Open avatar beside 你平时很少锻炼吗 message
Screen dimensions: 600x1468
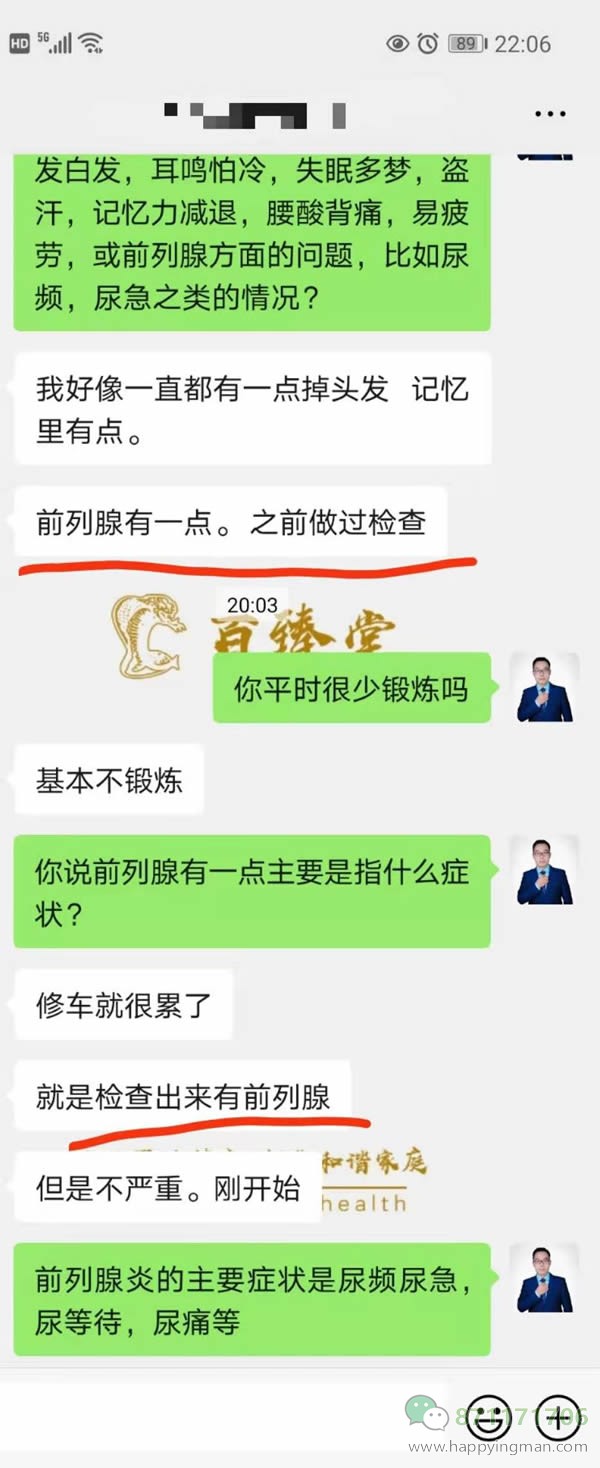(x=545, y=688)
